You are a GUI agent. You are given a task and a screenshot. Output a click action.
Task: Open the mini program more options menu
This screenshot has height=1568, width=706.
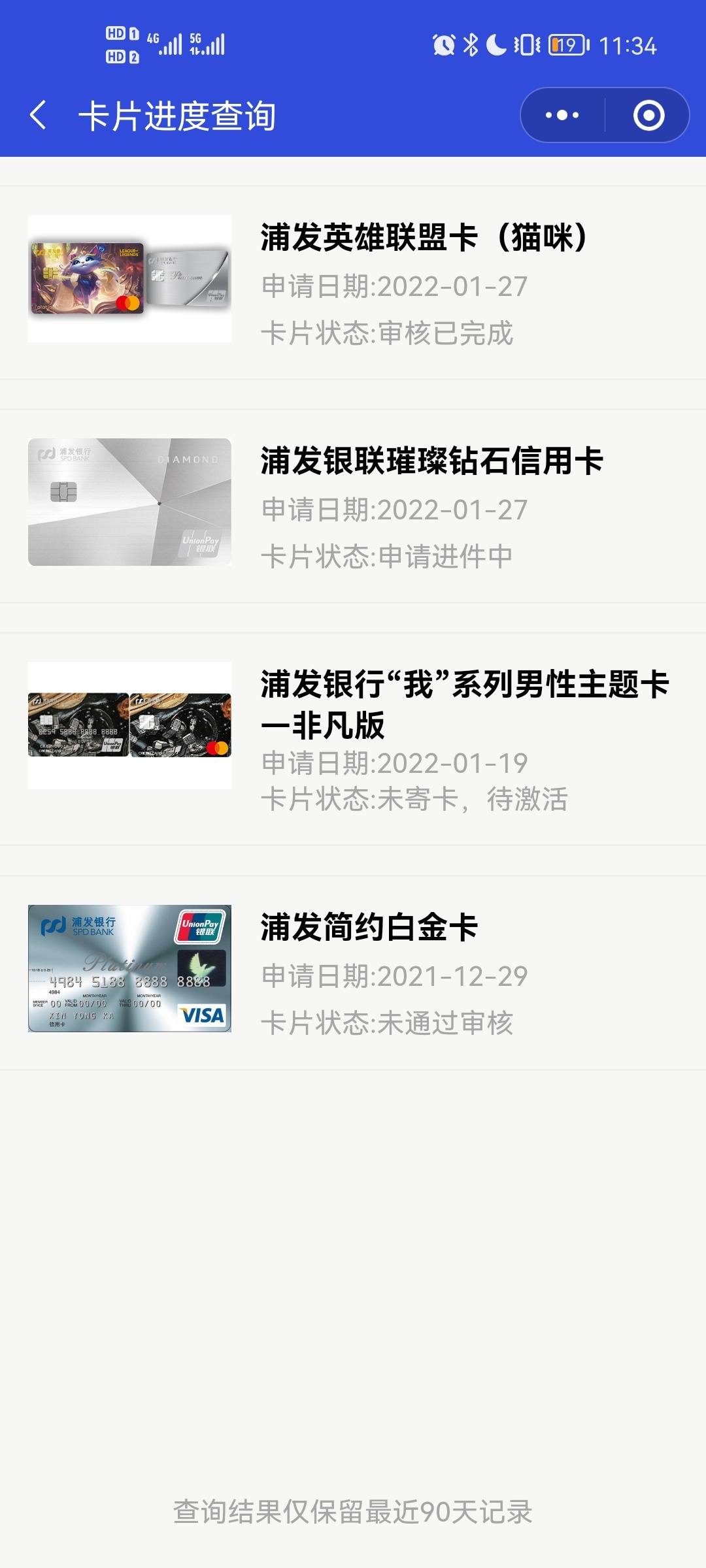[562, 116]
